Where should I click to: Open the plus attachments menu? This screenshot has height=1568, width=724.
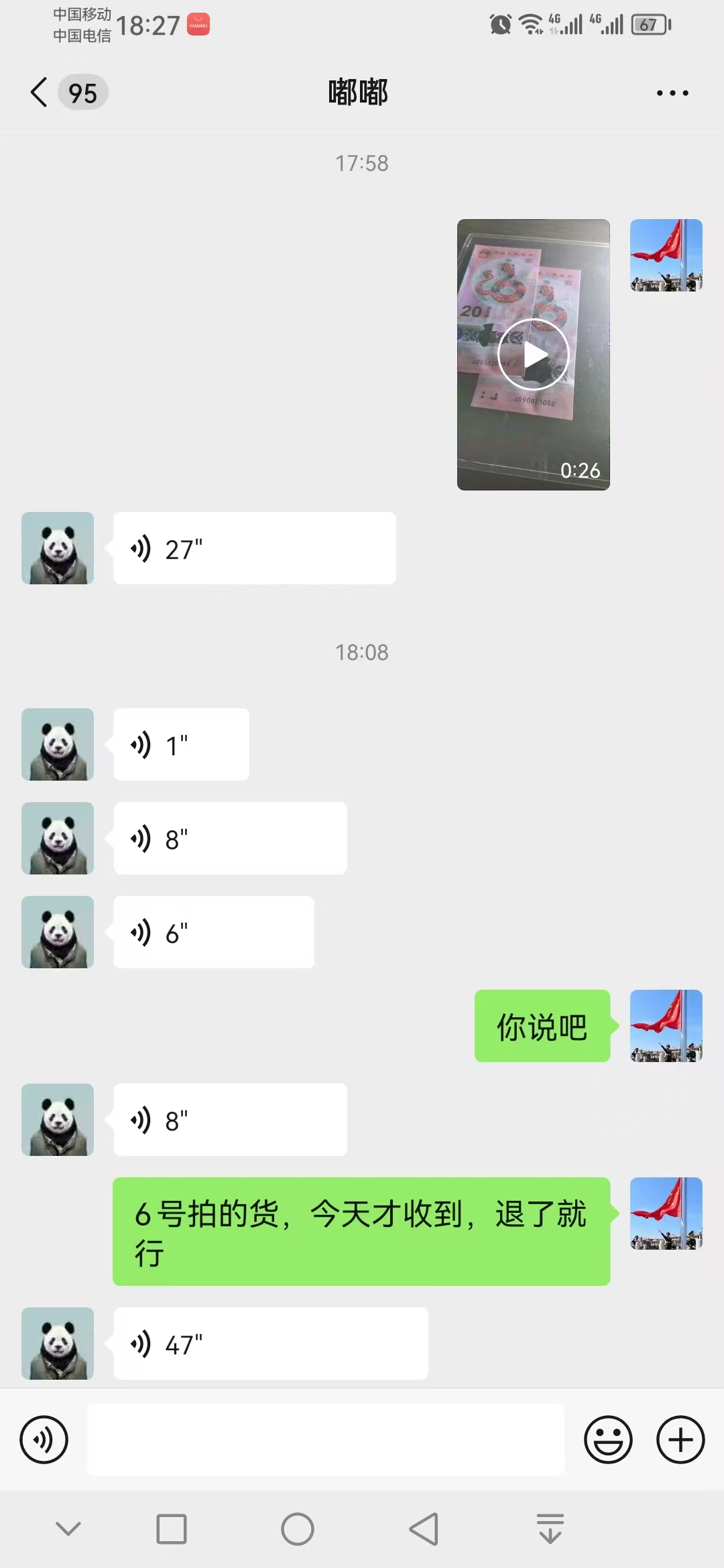680,1439
